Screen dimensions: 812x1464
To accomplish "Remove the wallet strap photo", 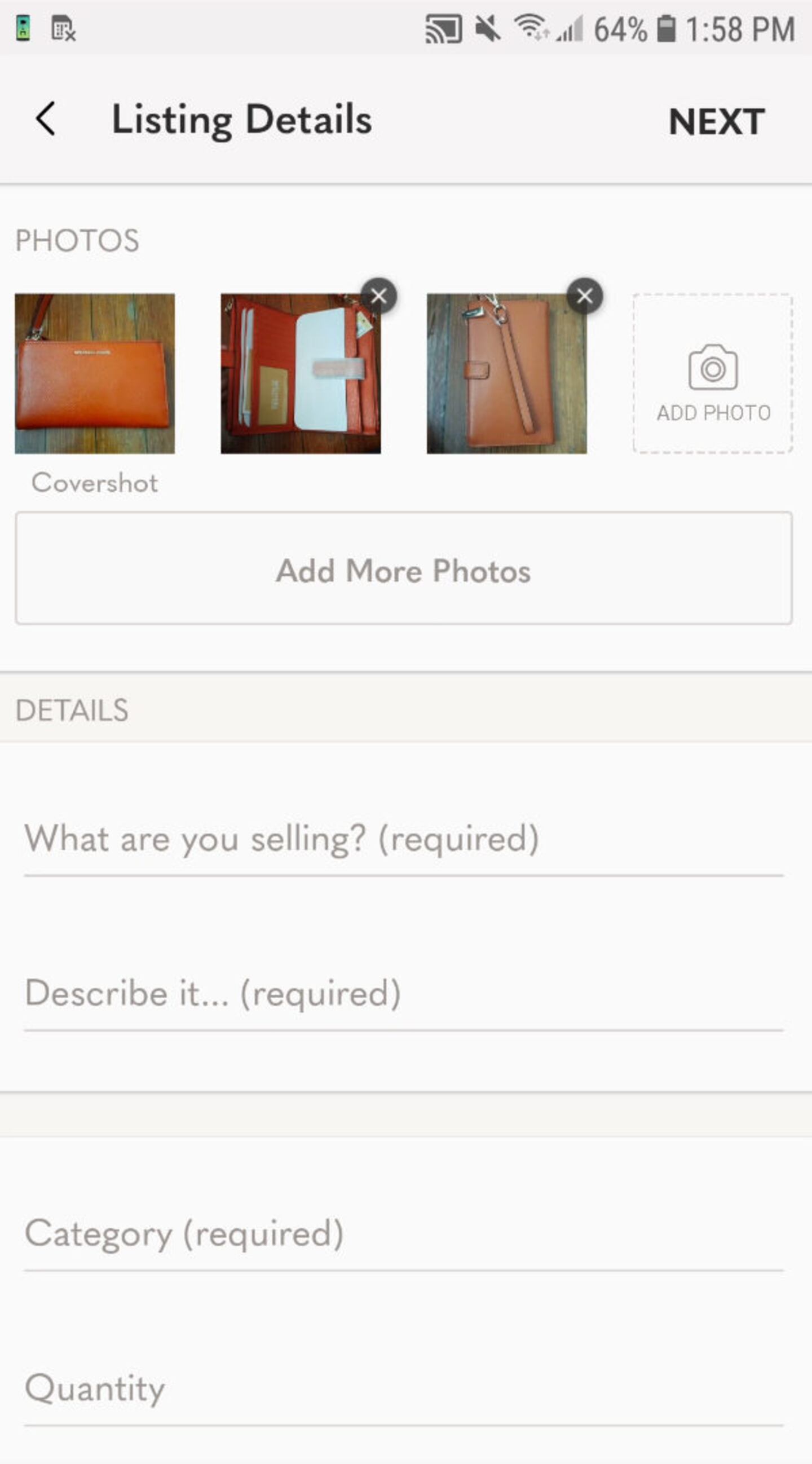I will click(x=585, y=296).
